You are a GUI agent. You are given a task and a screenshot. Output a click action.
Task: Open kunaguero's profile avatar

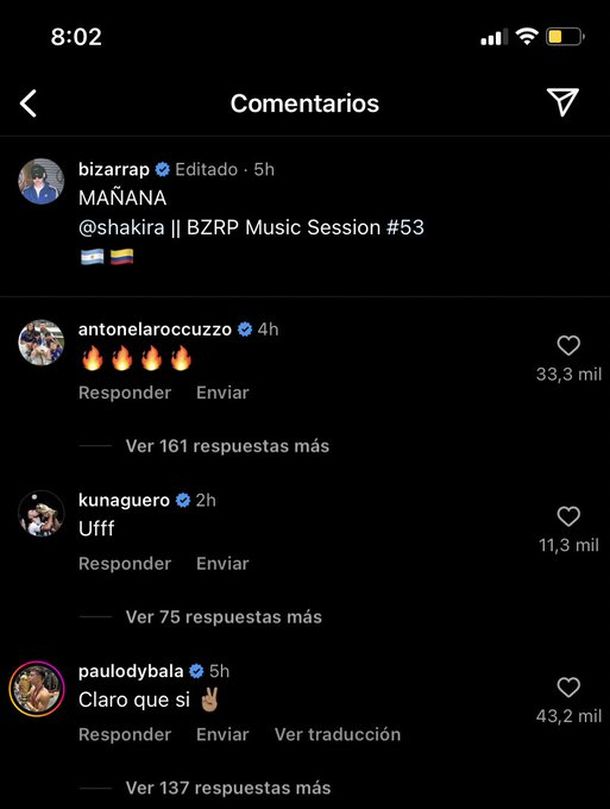(x=41, y=514)
